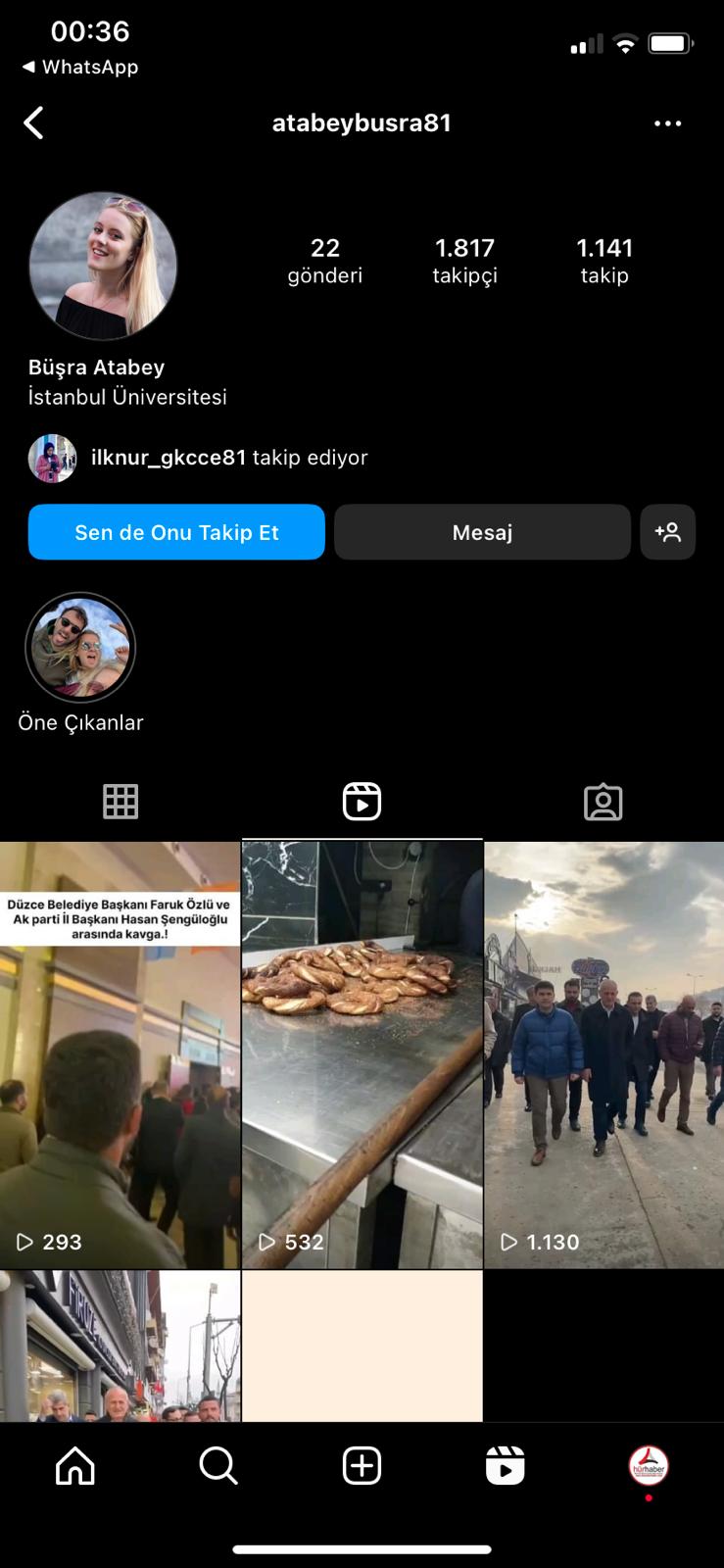
Task: Tap Sen de Onu Takip Et button
Action: pyautogui.click(x=176, y=532)
